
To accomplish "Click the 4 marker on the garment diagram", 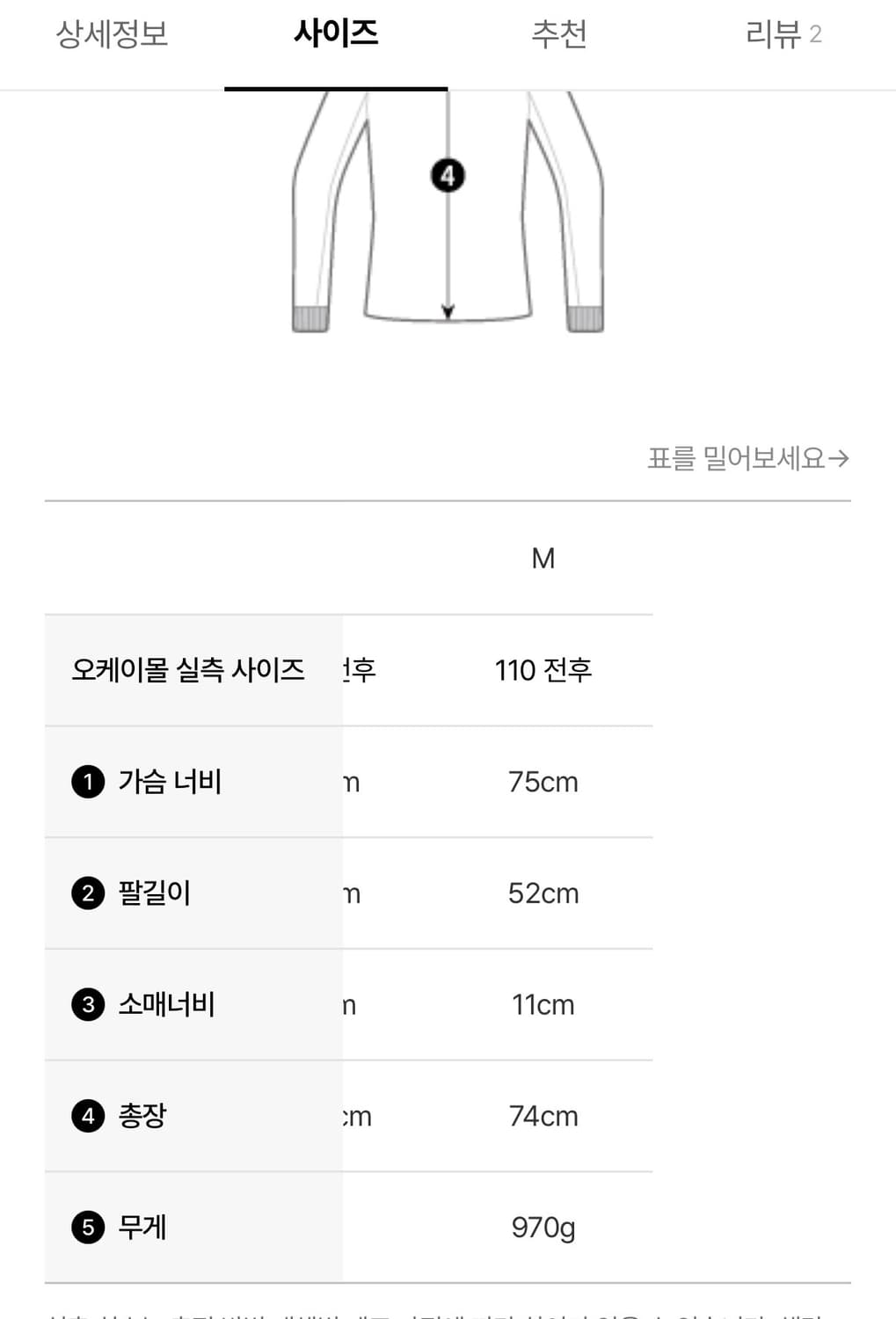I will (449, 176).
